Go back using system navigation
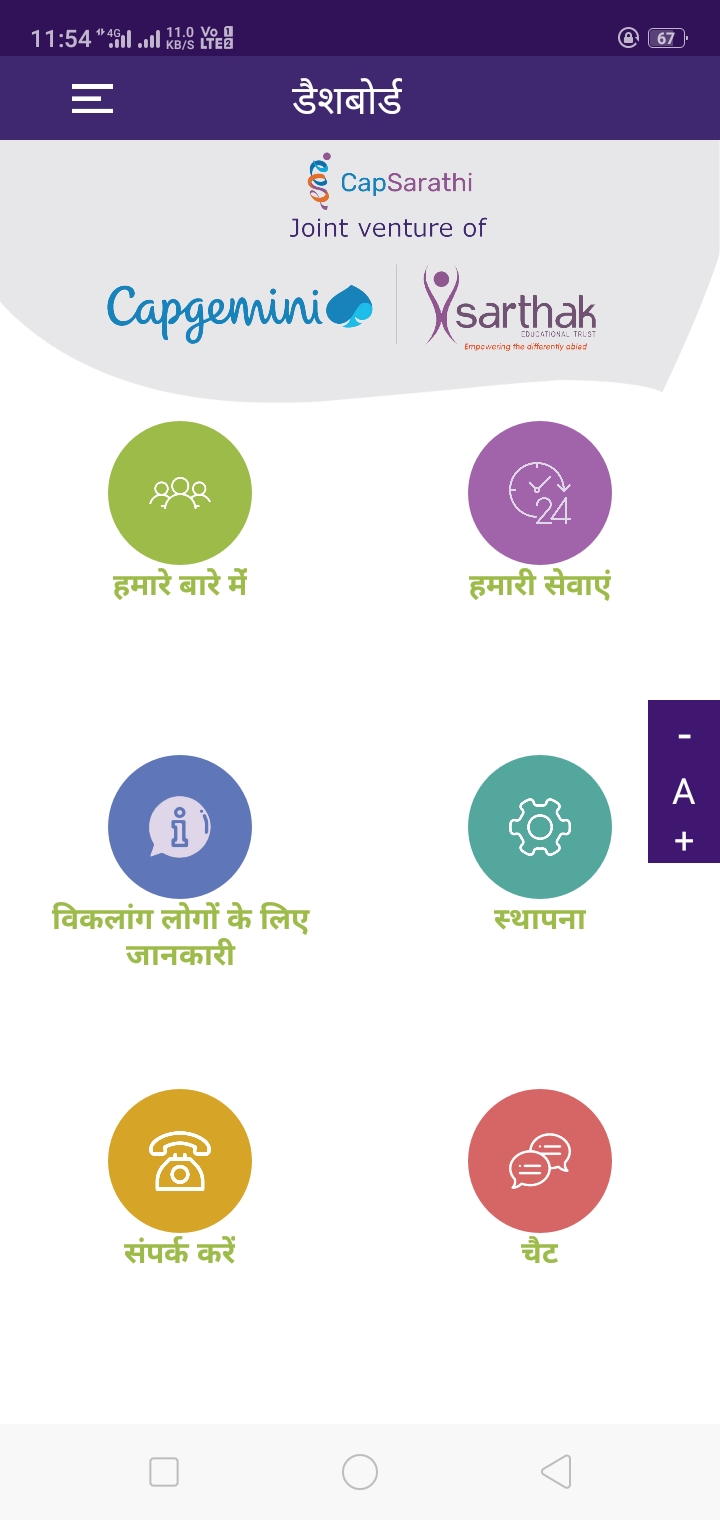 (x=556, y=1471)
